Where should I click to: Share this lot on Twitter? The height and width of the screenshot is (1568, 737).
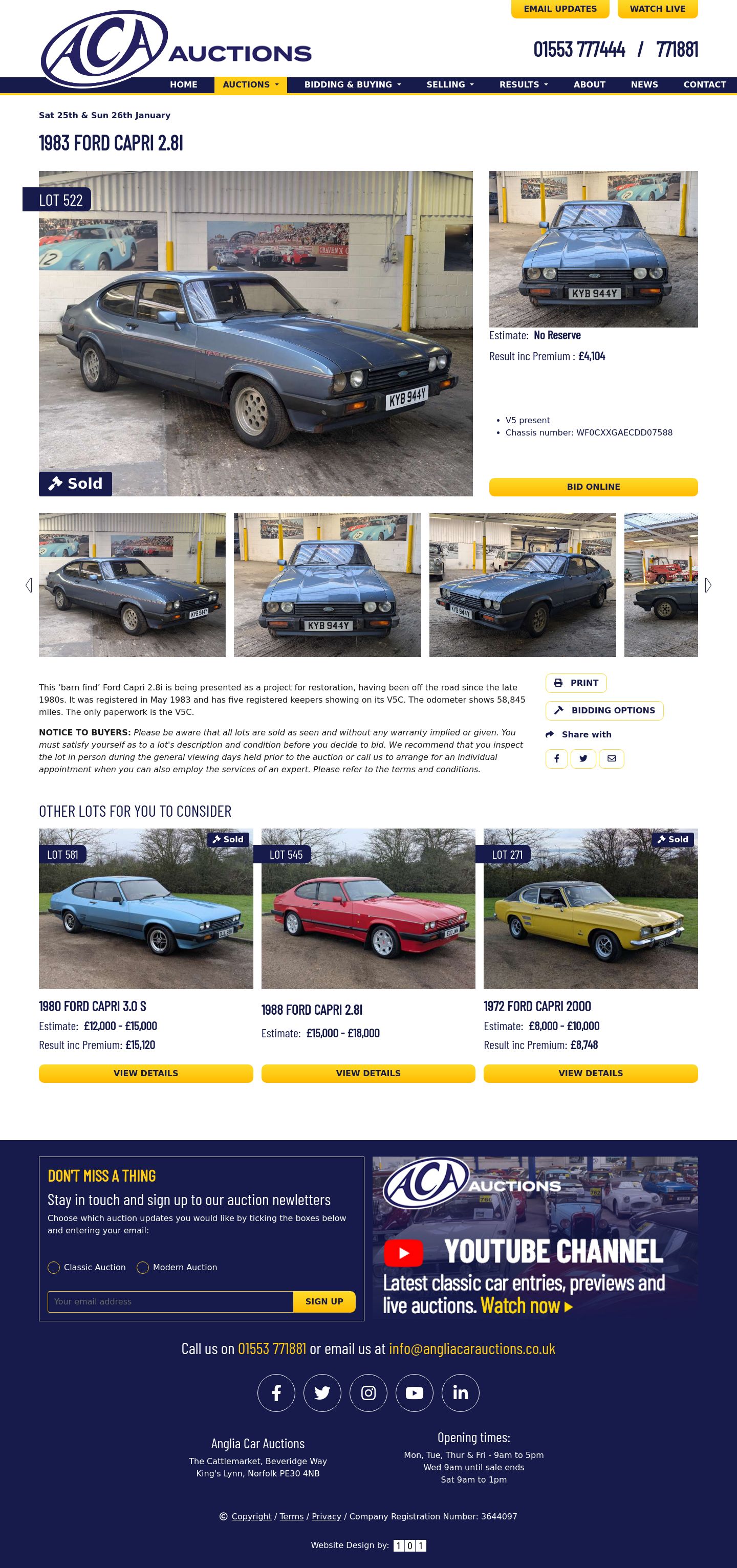pos(583,758)
